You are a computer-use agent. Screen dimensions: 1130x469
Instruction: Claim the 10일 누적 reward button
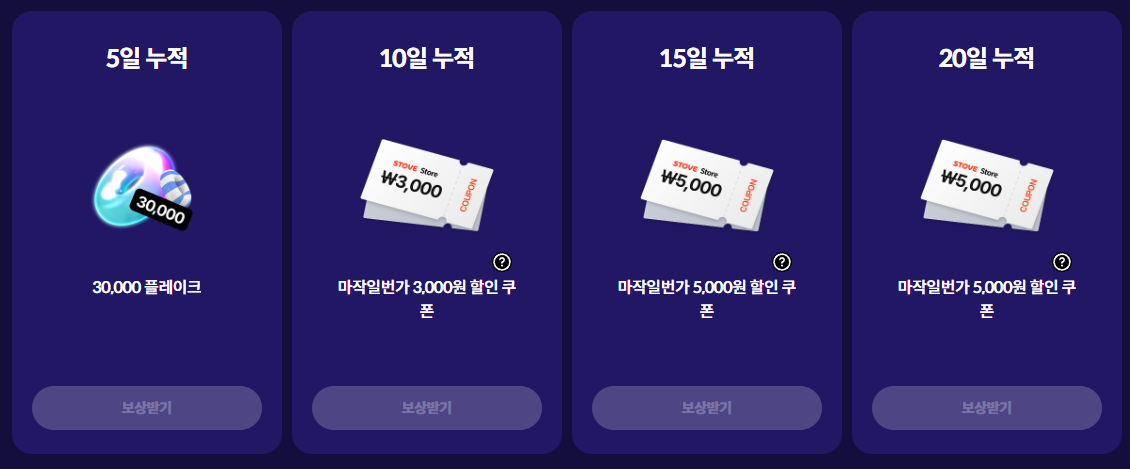point(427,408)
